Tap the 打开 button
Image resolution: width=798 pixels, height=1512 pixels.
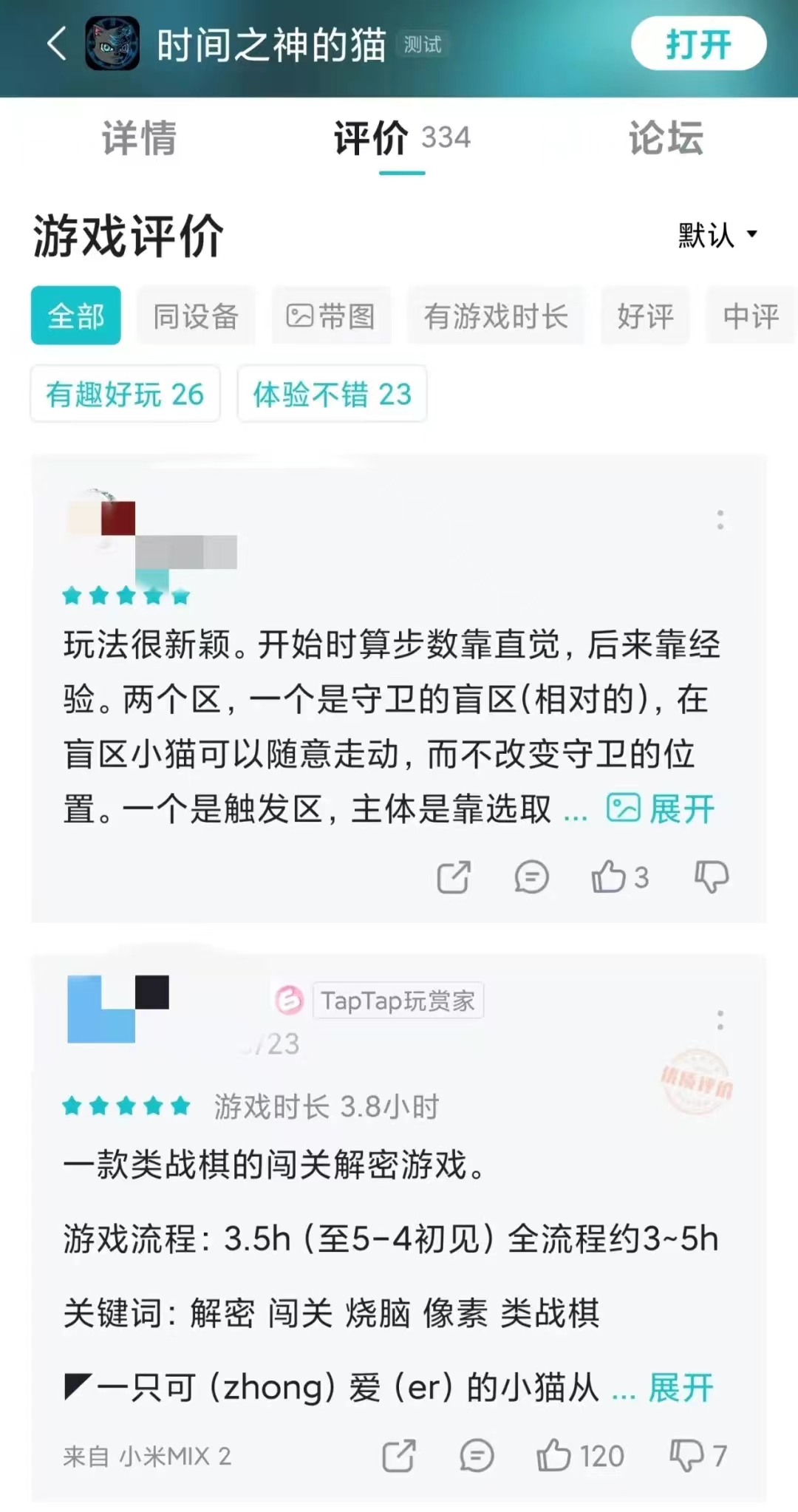698,44
